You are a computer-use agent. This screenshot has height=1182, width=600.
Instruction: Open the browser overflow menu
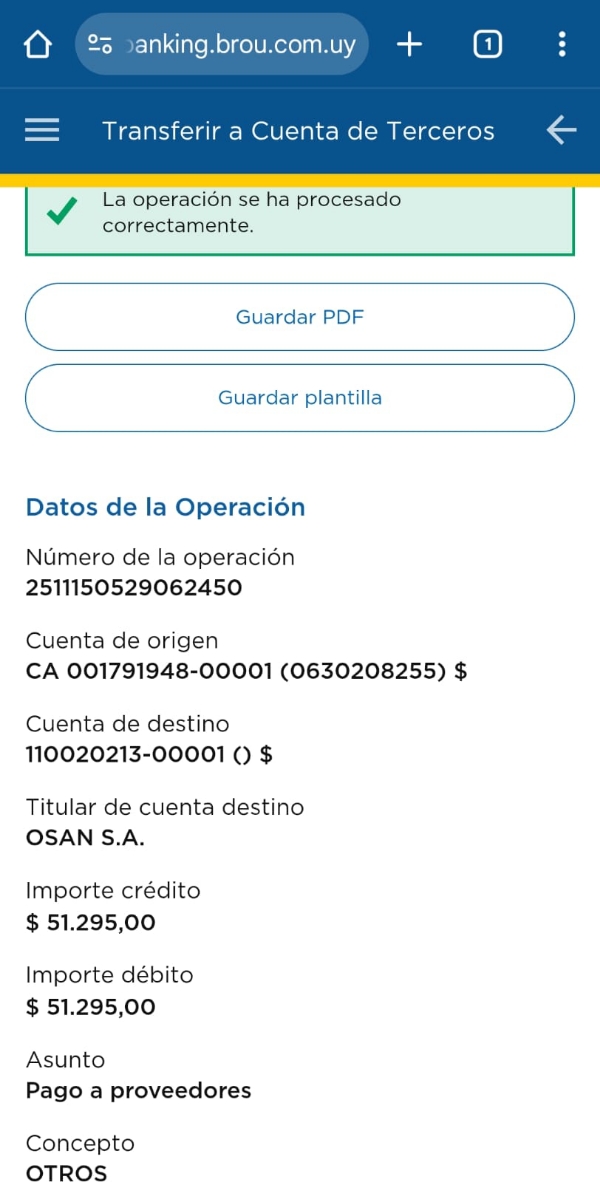pyautogui.click(x=562, y=44)
